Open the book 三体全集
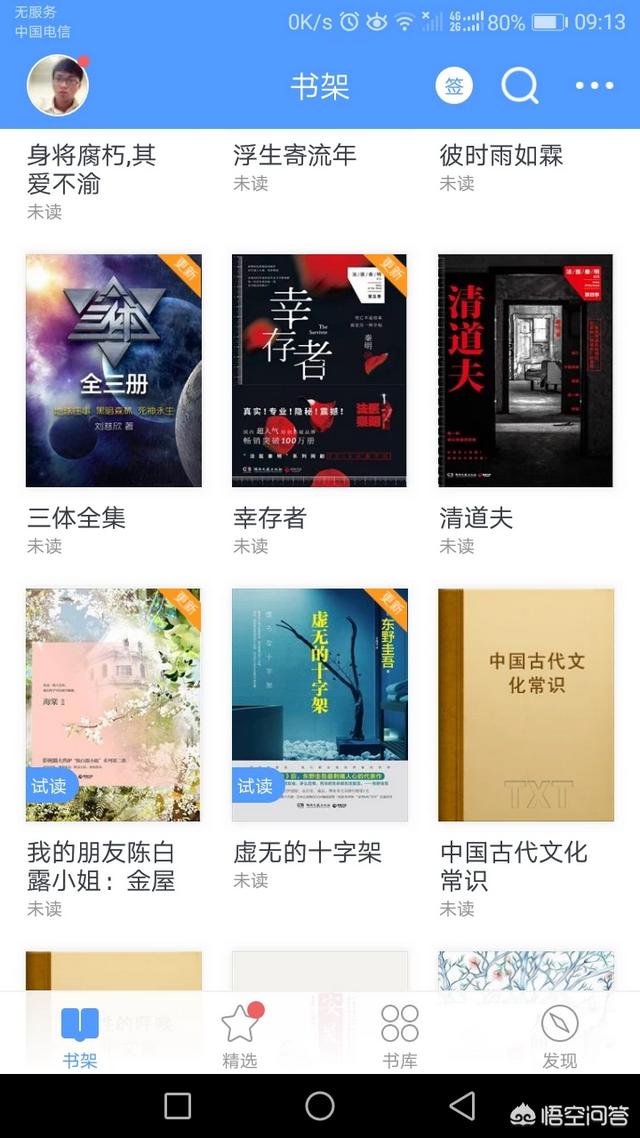Screen dimensions: 640x1138 pyautogui.click(x=114, y=370)
